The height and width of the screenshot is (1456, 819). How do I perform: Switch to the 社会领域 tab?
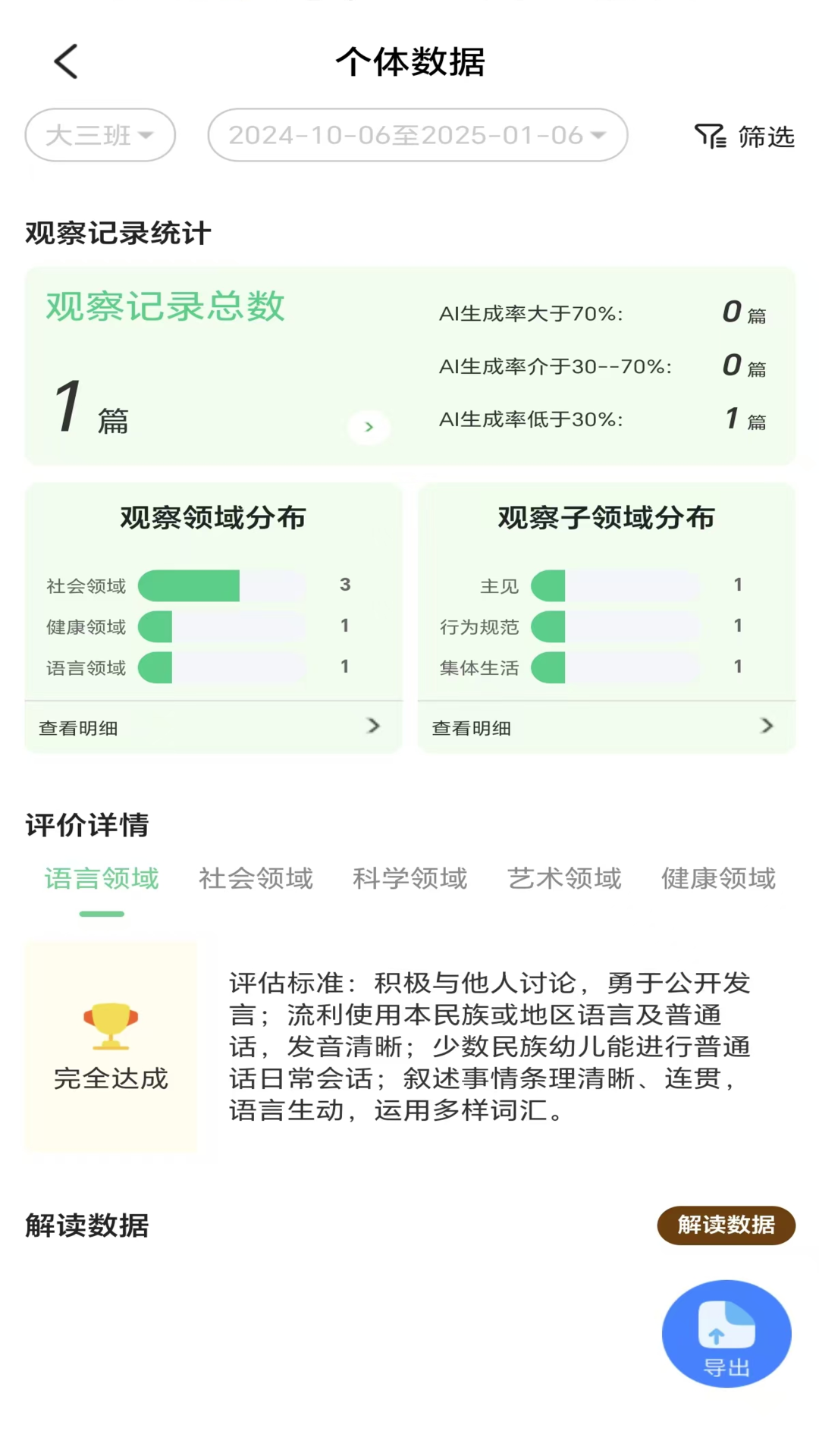click(x=256, y=878)
